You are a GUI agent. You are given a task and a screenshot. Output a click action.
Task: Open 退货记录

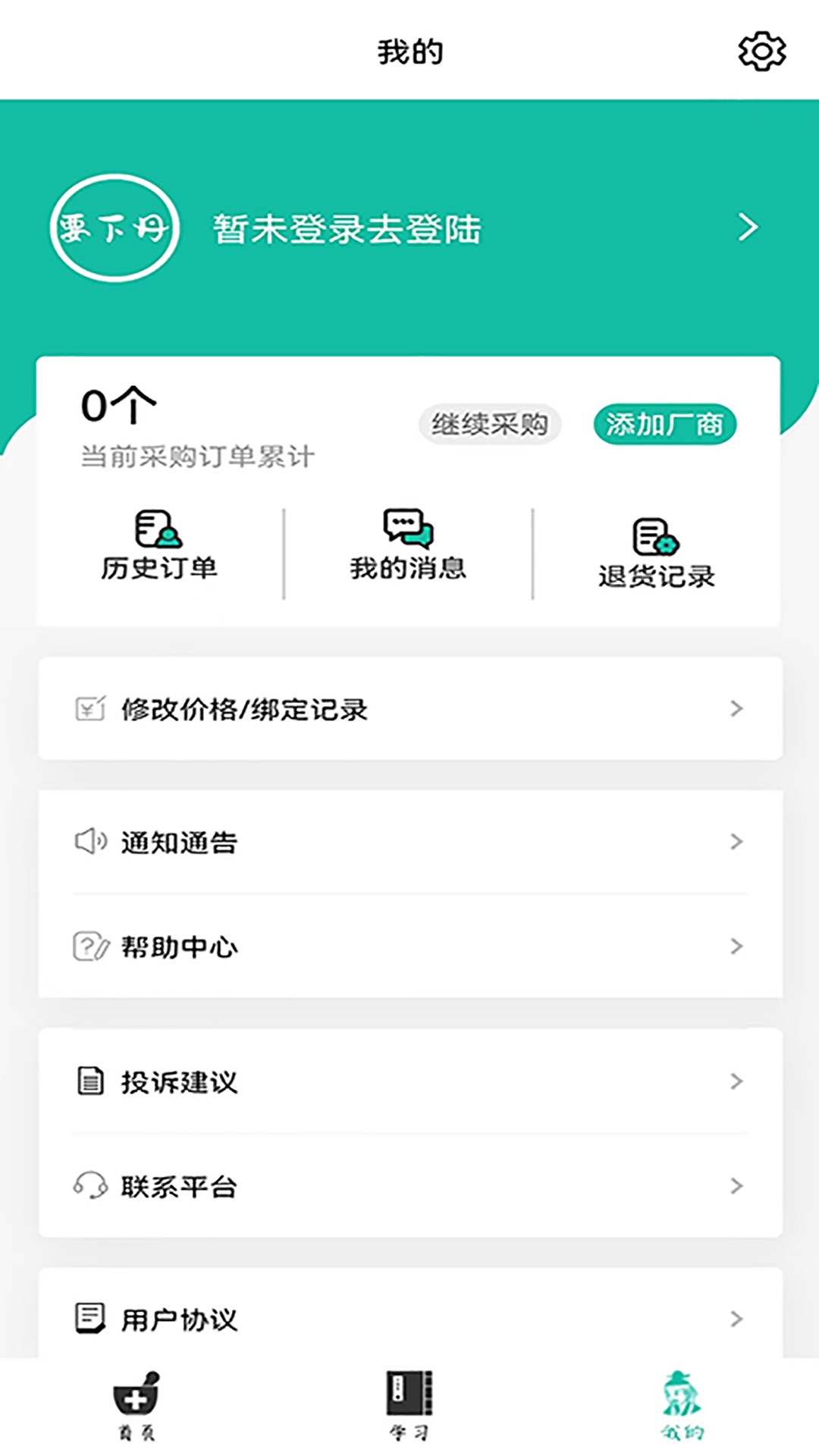click(657, 554)
